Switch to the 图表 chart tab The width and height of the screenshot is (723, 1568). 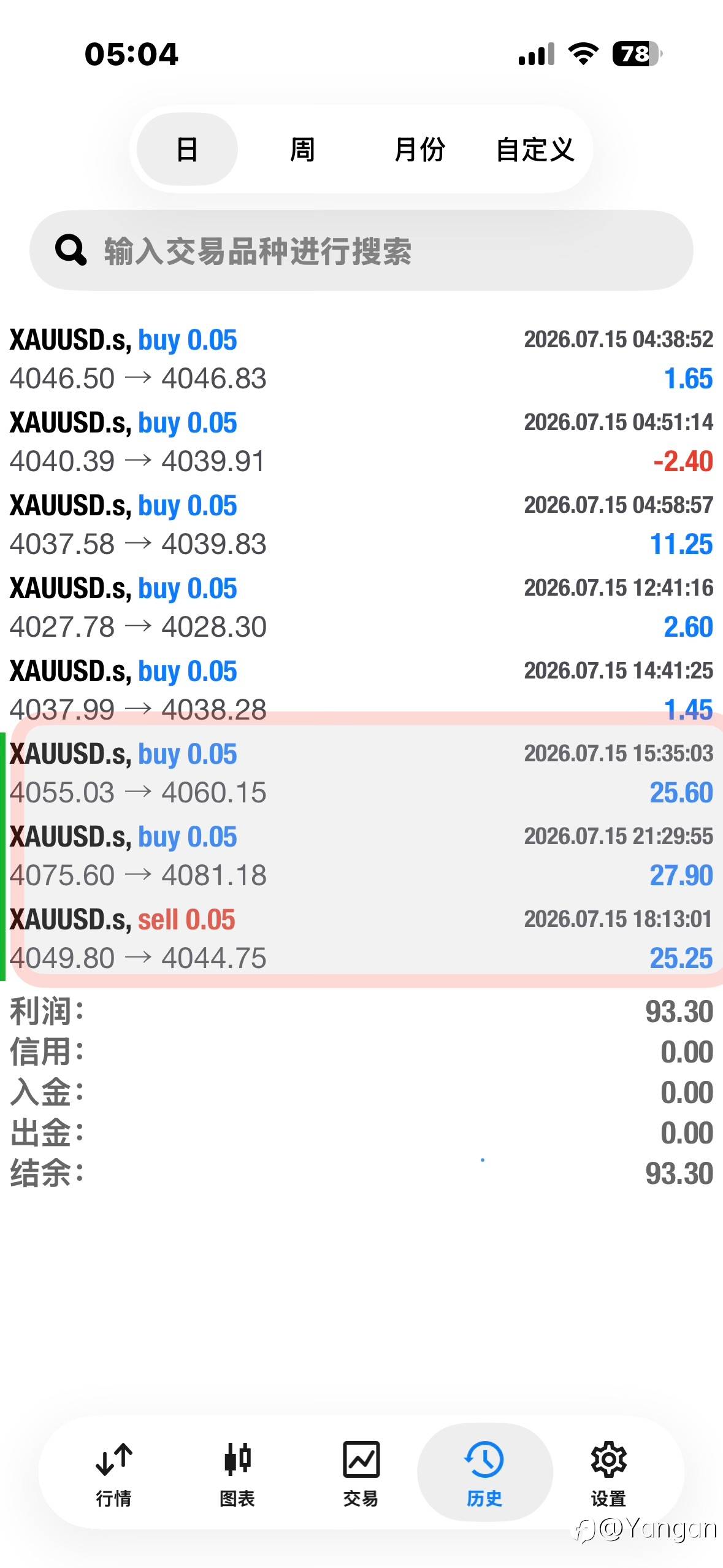(237, 1474)
